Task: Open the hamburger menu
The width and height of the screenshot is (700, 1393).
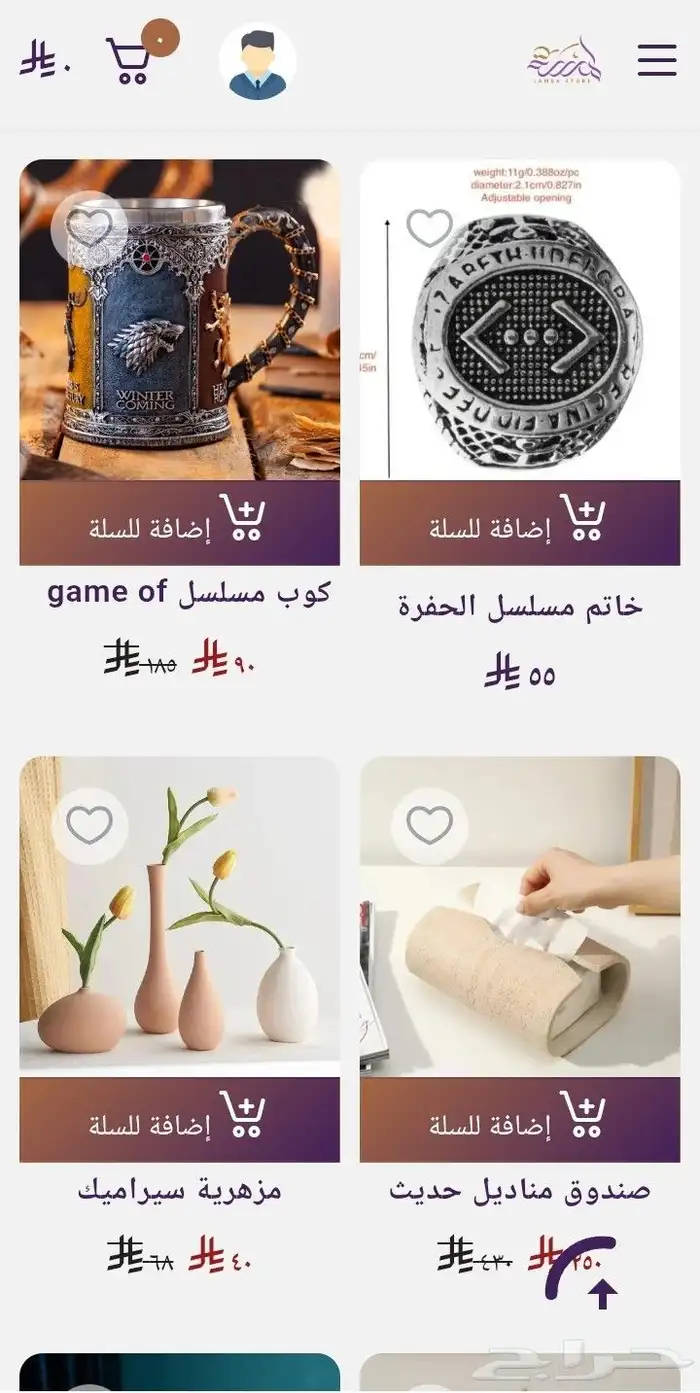Action: tap(657, 61)
